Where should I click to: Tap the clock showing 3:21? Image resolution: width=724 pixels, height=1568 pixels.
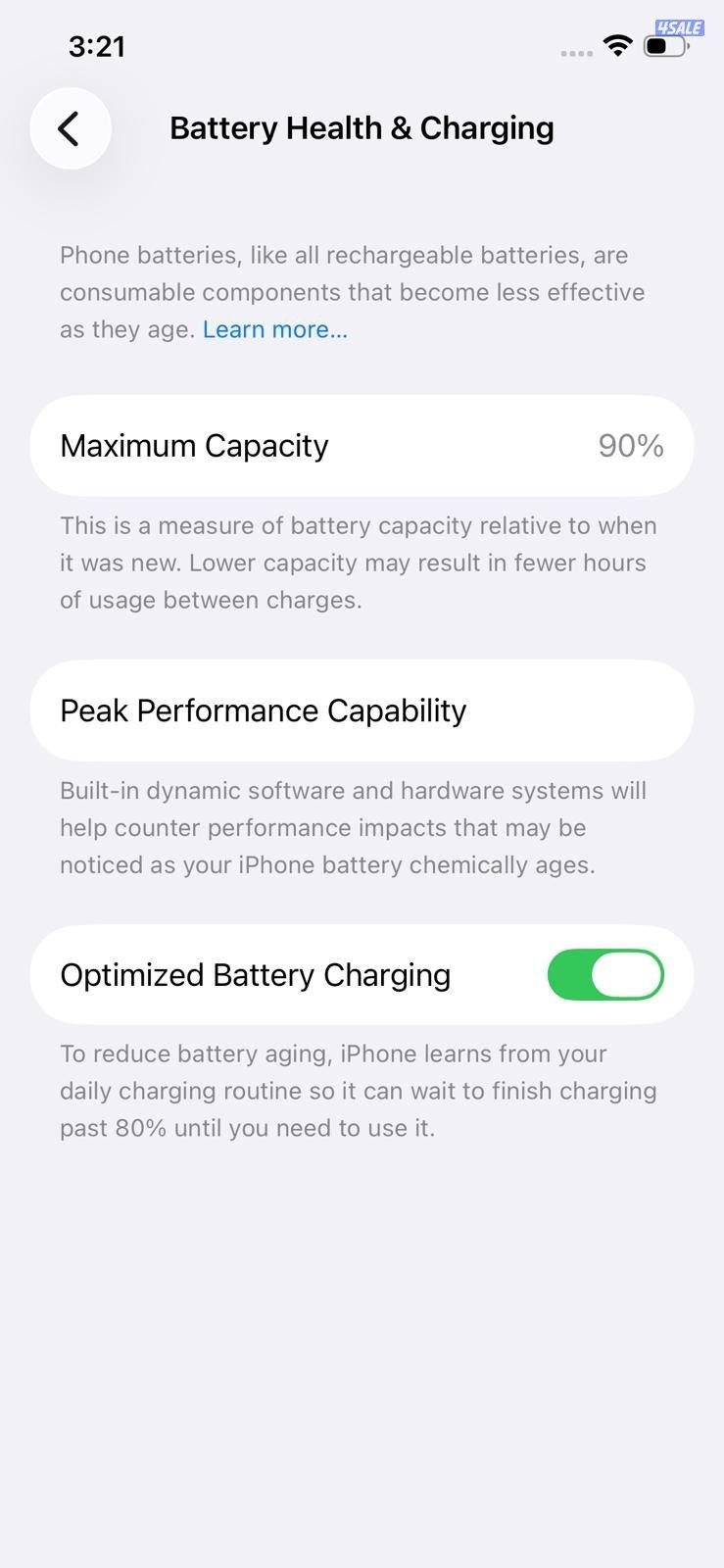[97, 46]
